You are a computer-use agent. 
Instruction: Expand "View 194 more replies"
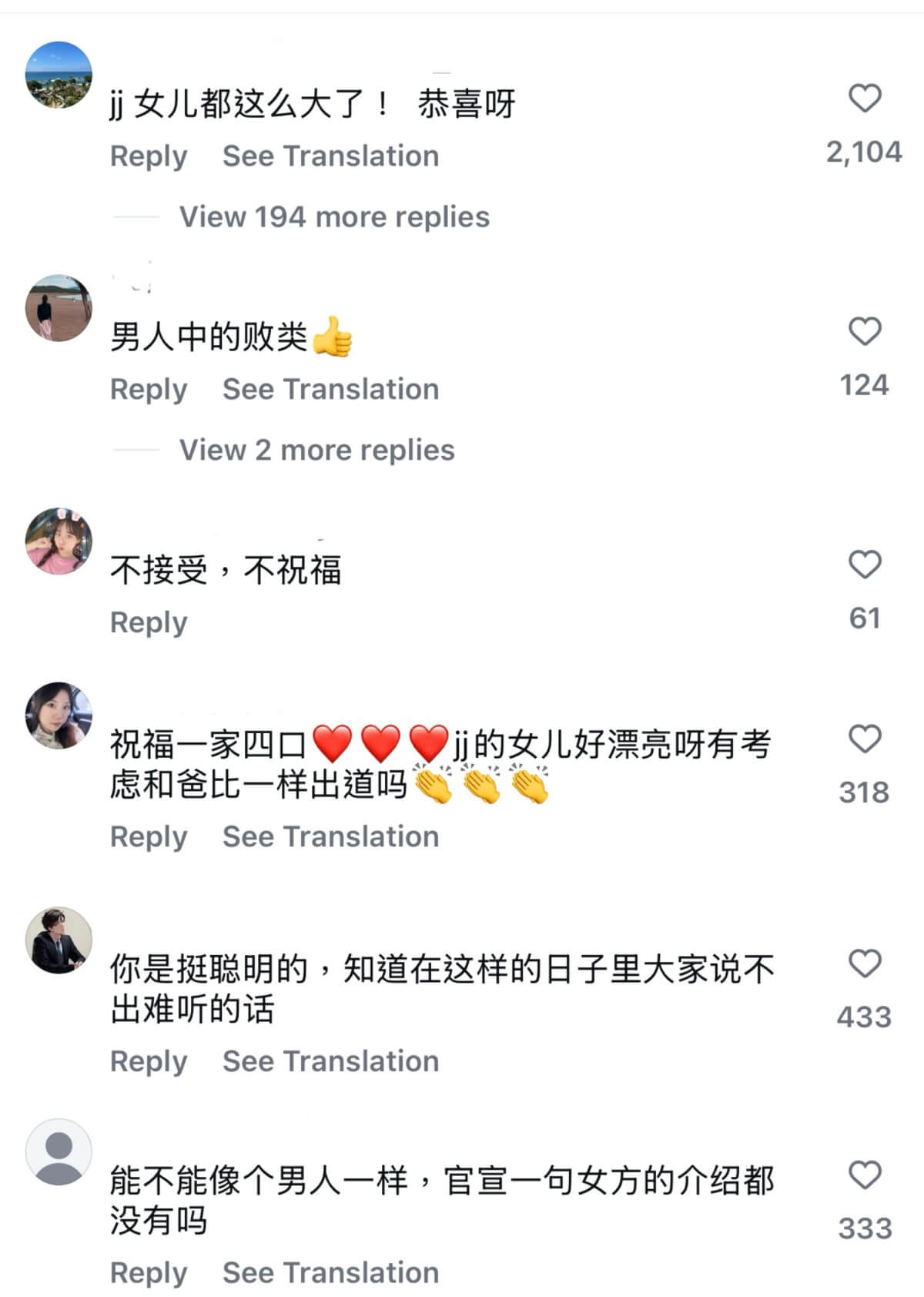[334, 217]
